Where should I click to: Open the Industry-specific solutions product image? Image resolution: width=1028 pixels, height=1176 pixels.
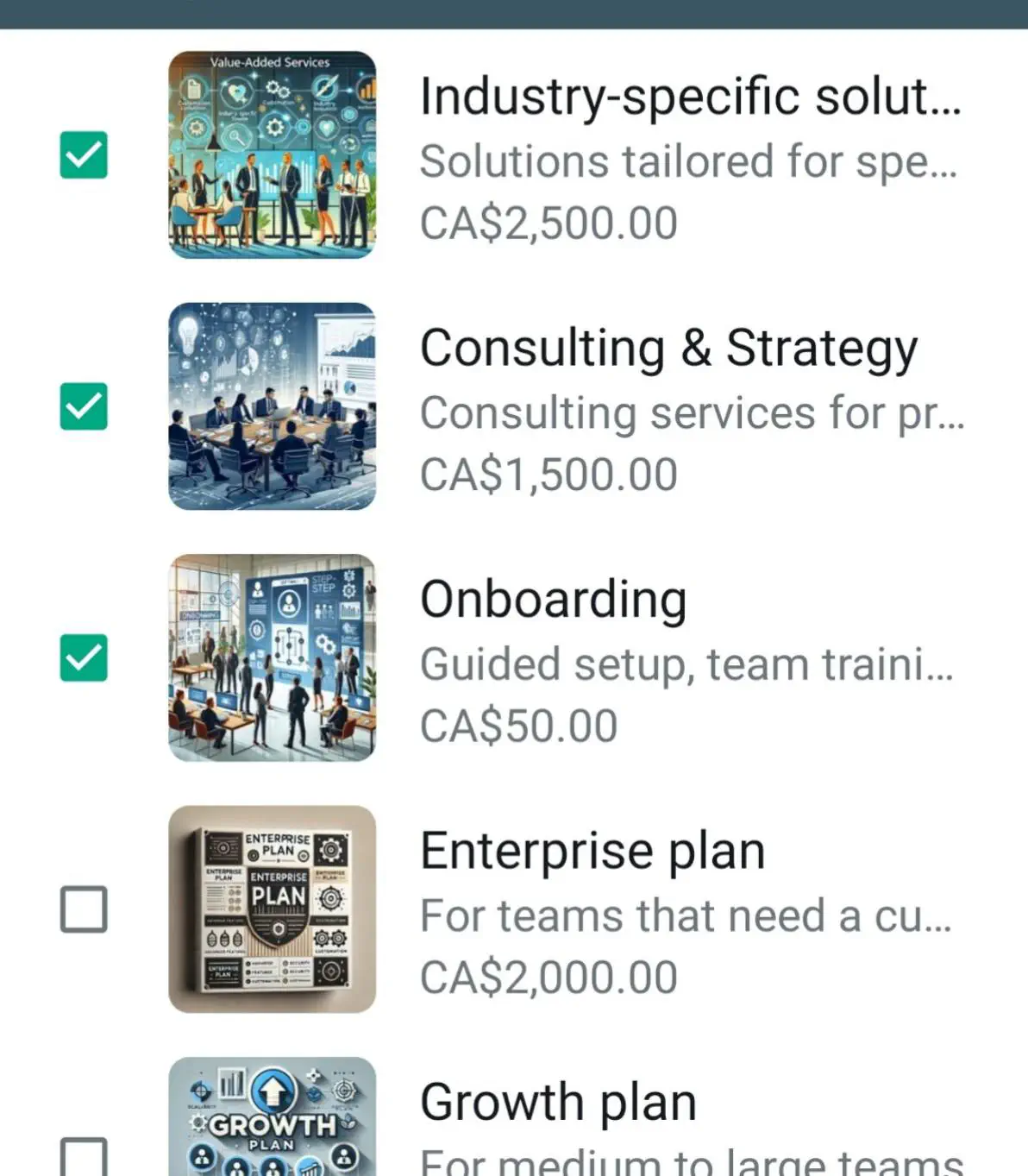[x=273, y=154]
